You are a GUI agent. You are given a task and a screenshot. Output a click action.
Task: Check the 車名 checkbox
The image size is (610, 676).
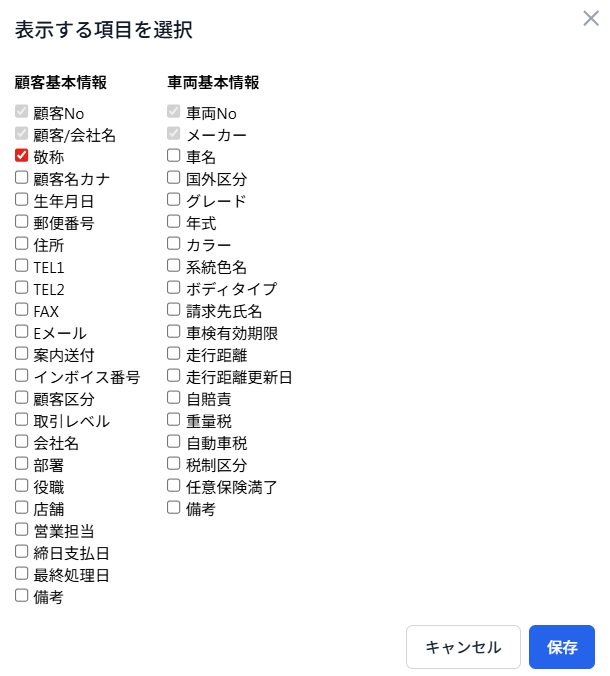click(174, 156)
